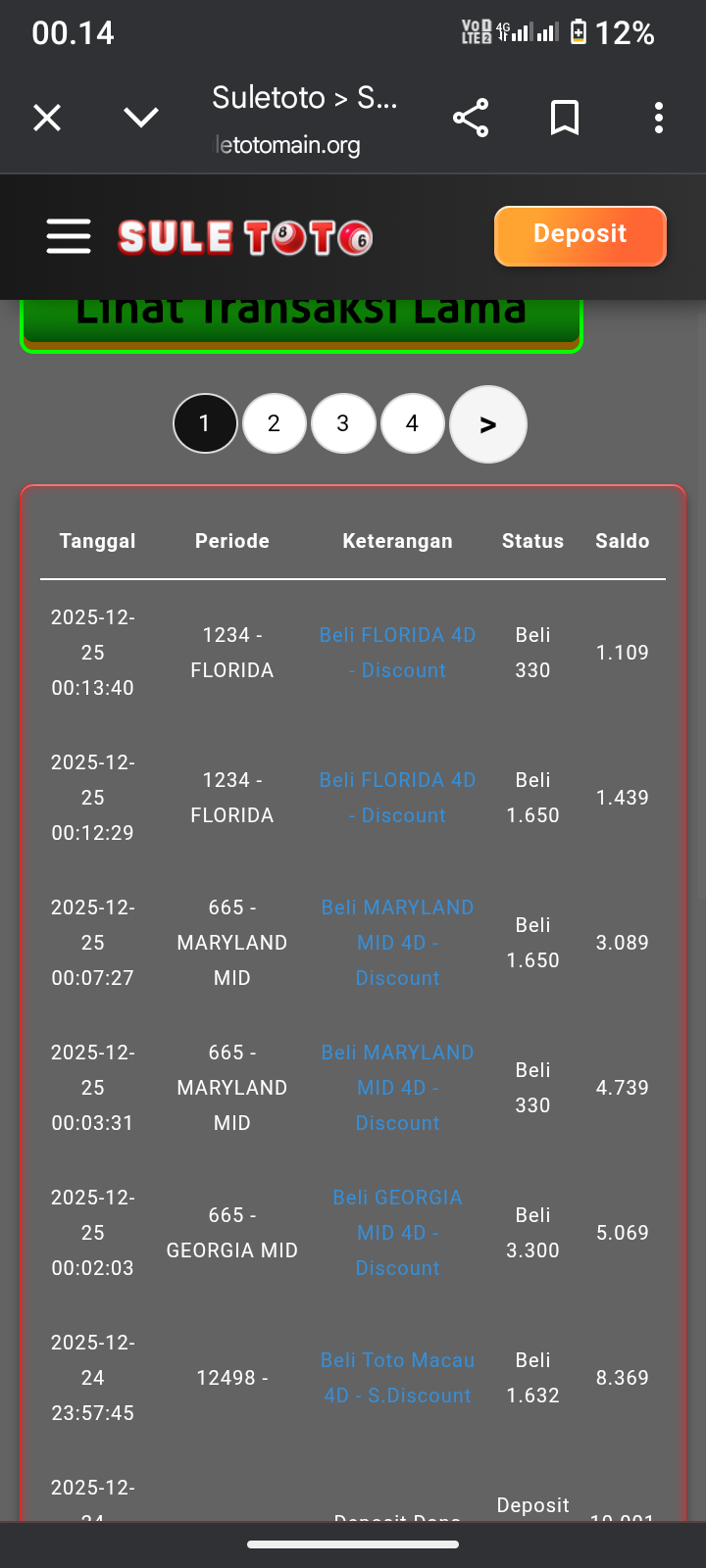The height and width of the screenshot is (1568, 706).
Task: Jump to page 4 of transactions
Action: (412, 423)
